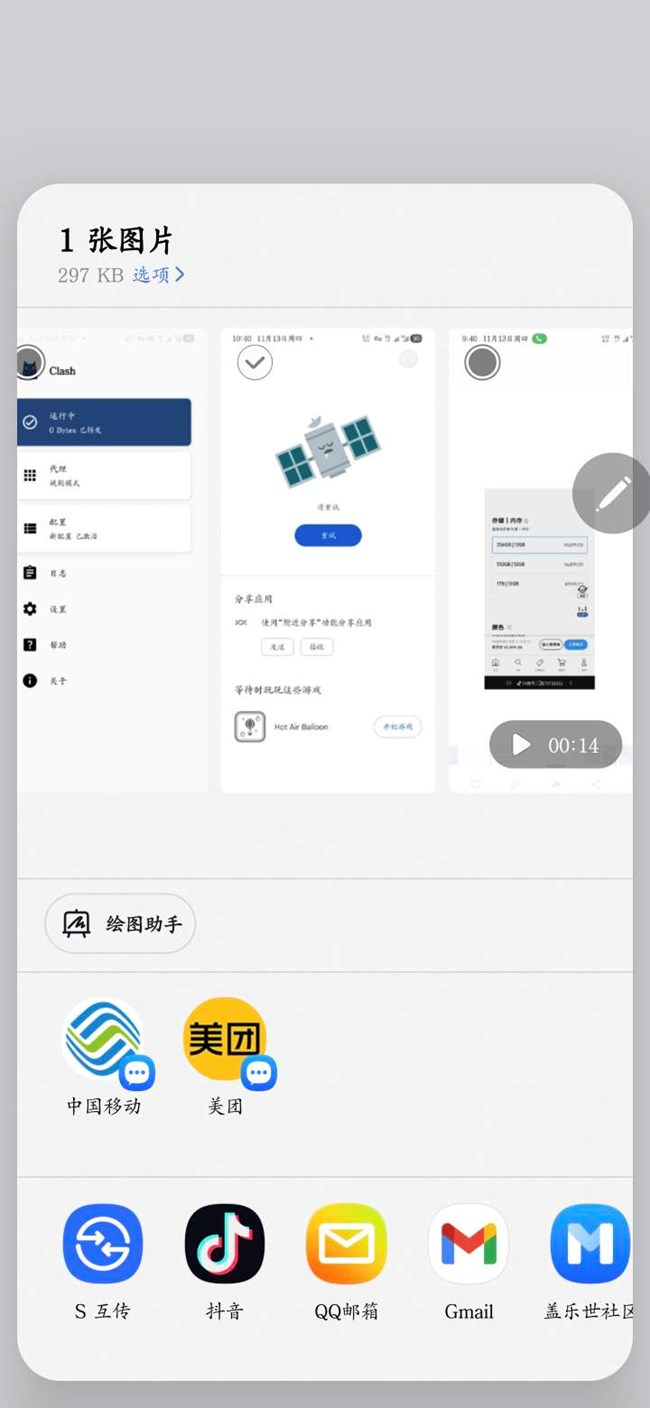
Task: Open the 选项 link
Action: pyautogui.click(x=159, y=274)
